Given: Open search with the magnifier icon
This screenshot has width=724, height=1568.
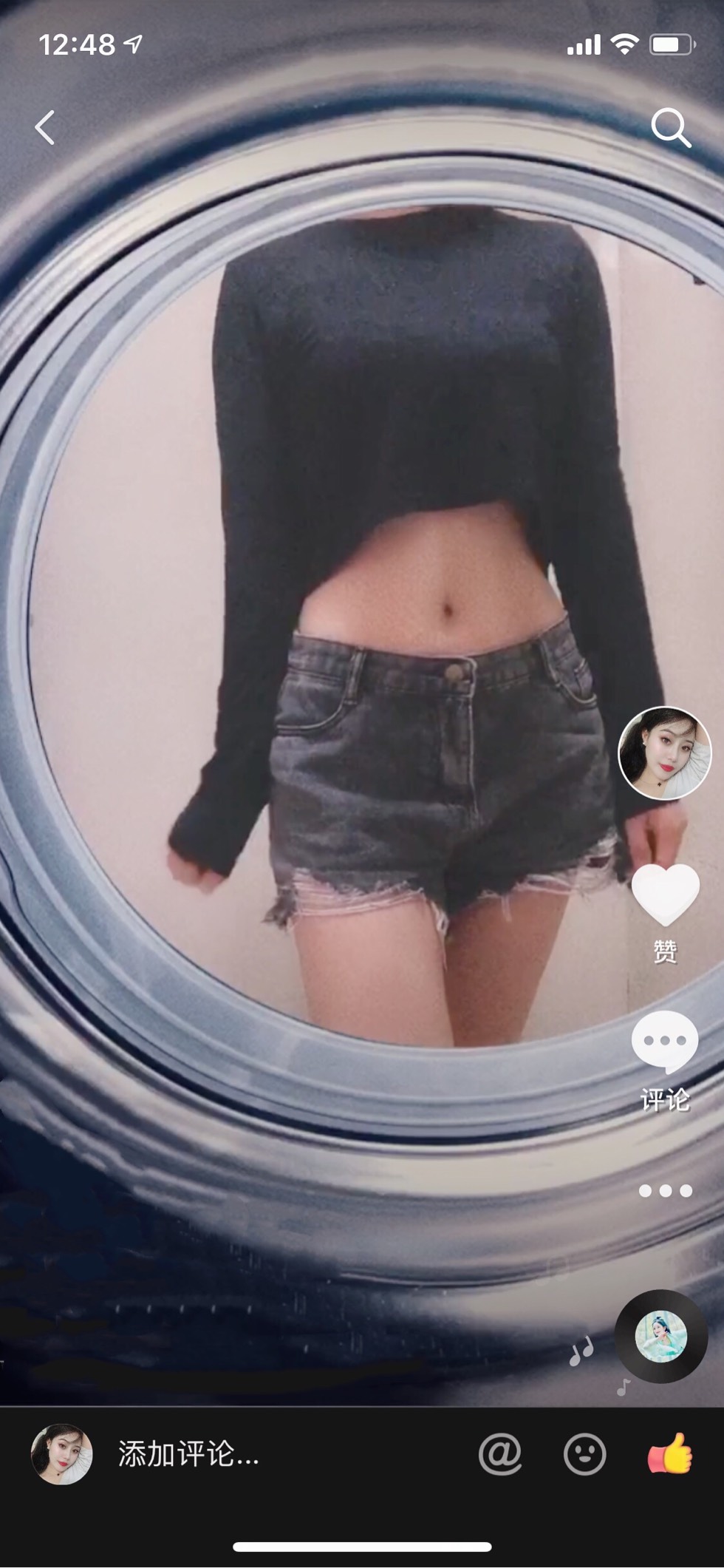Looking at the screenshot, I should click(x=671, y=129).
